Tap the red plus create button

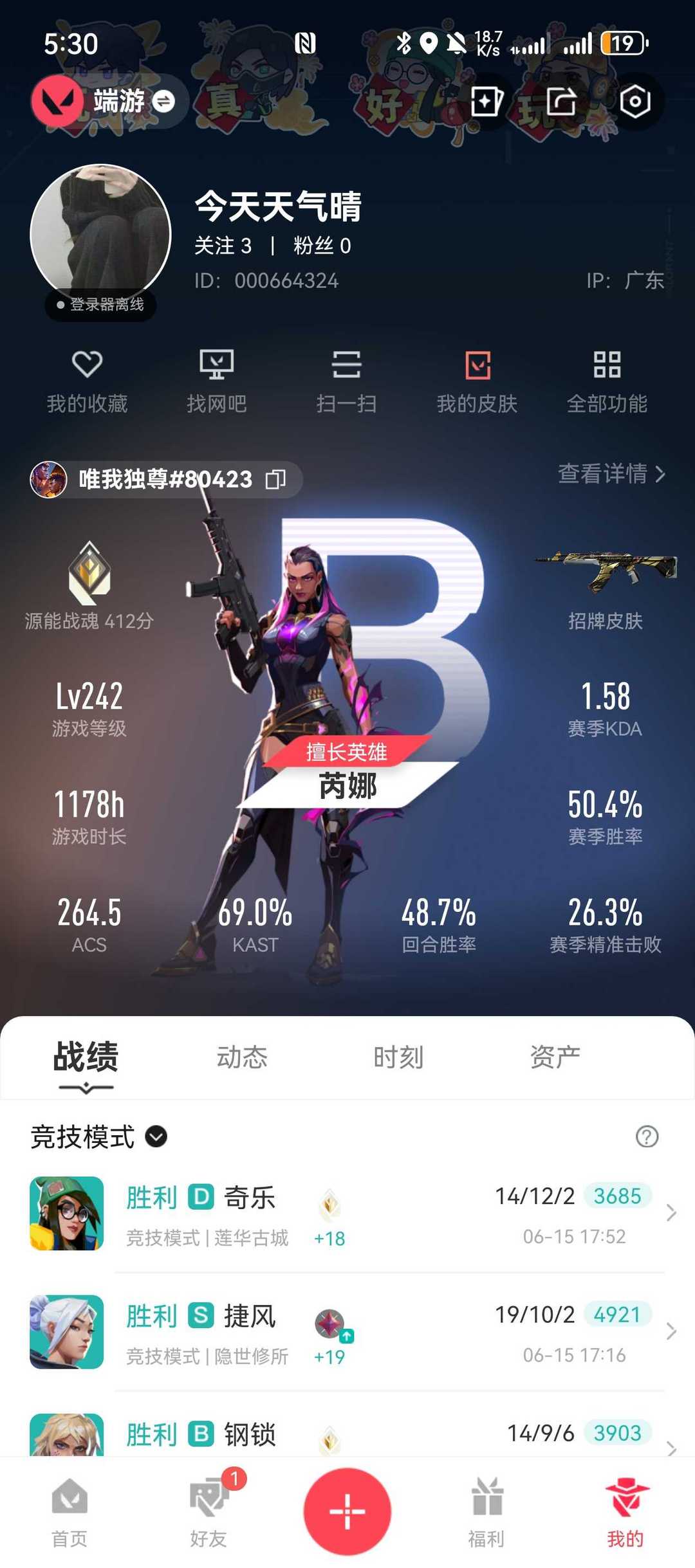tap(347, 1511)
